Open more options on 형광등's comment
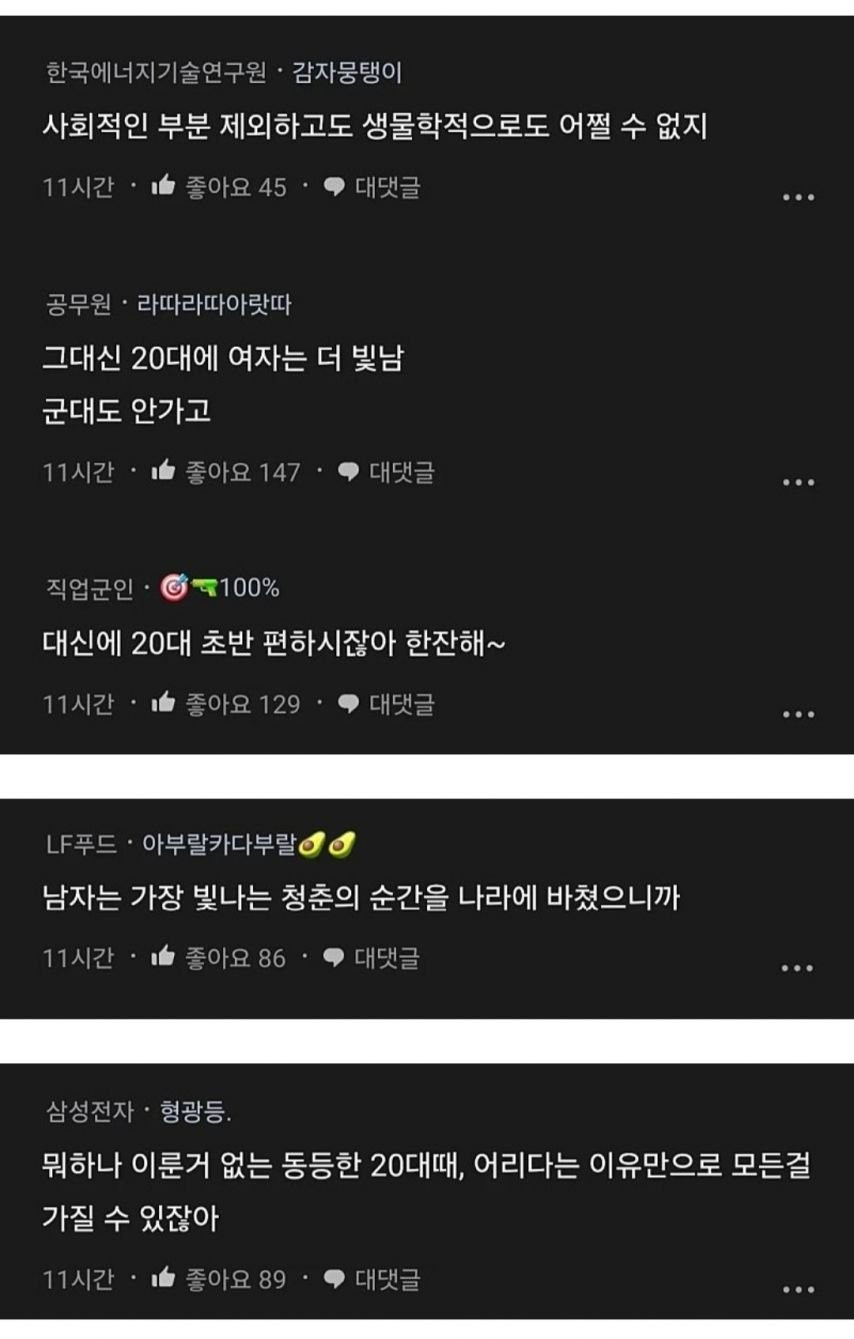The width and height of the screenshot is (854, 1339). click(x=797, y=1289)
